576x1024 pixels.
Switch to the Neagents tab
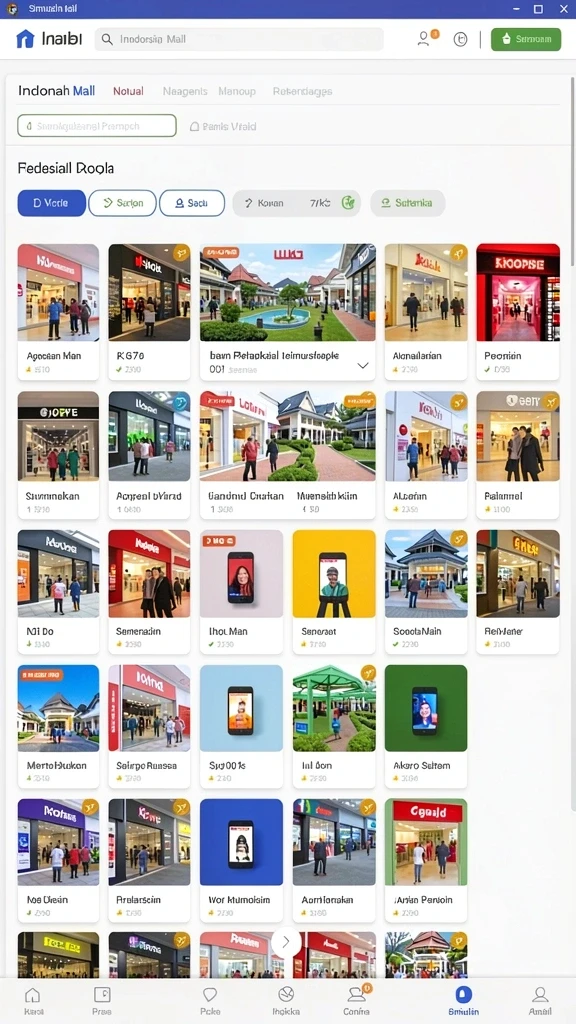coord(185,91)
